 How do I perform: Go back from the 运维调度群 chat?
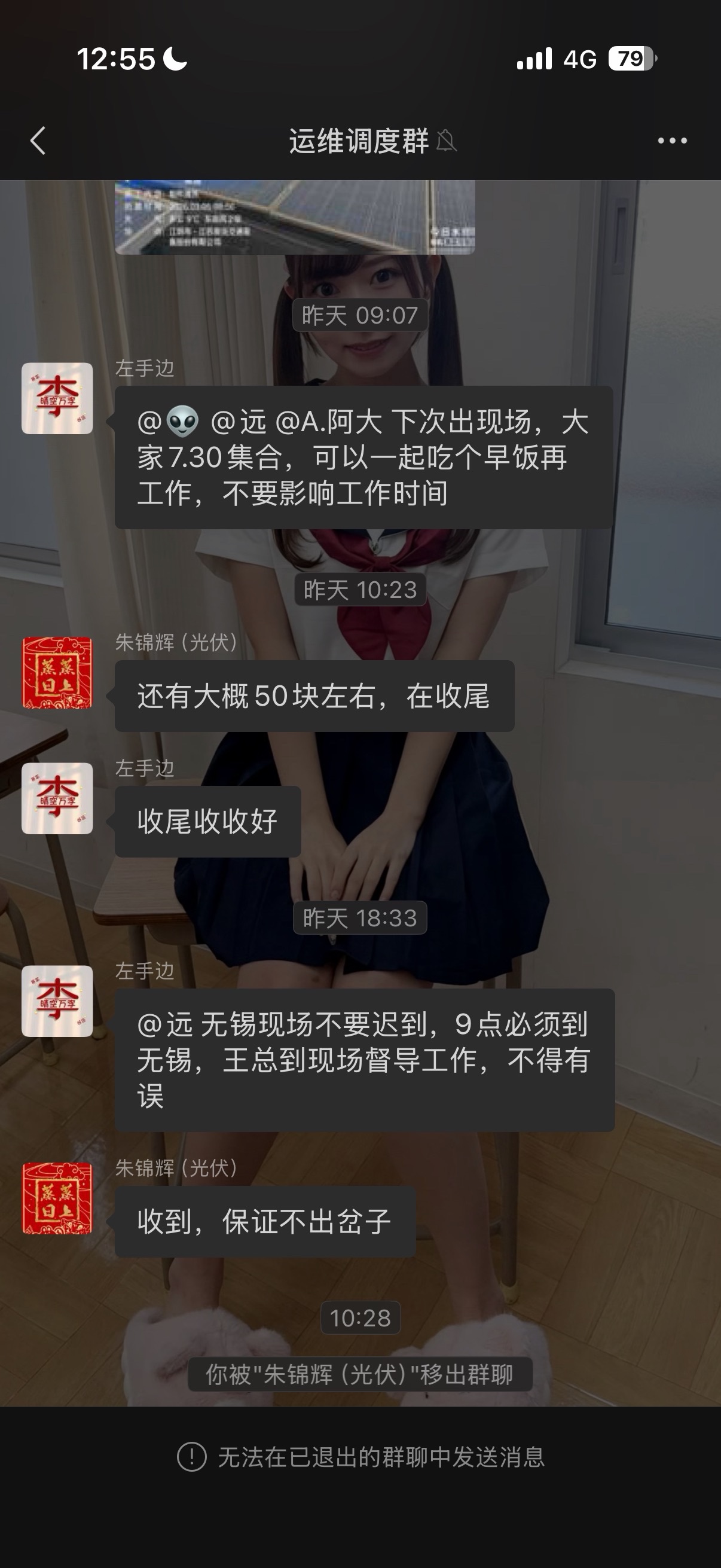[x=38, y=141]
